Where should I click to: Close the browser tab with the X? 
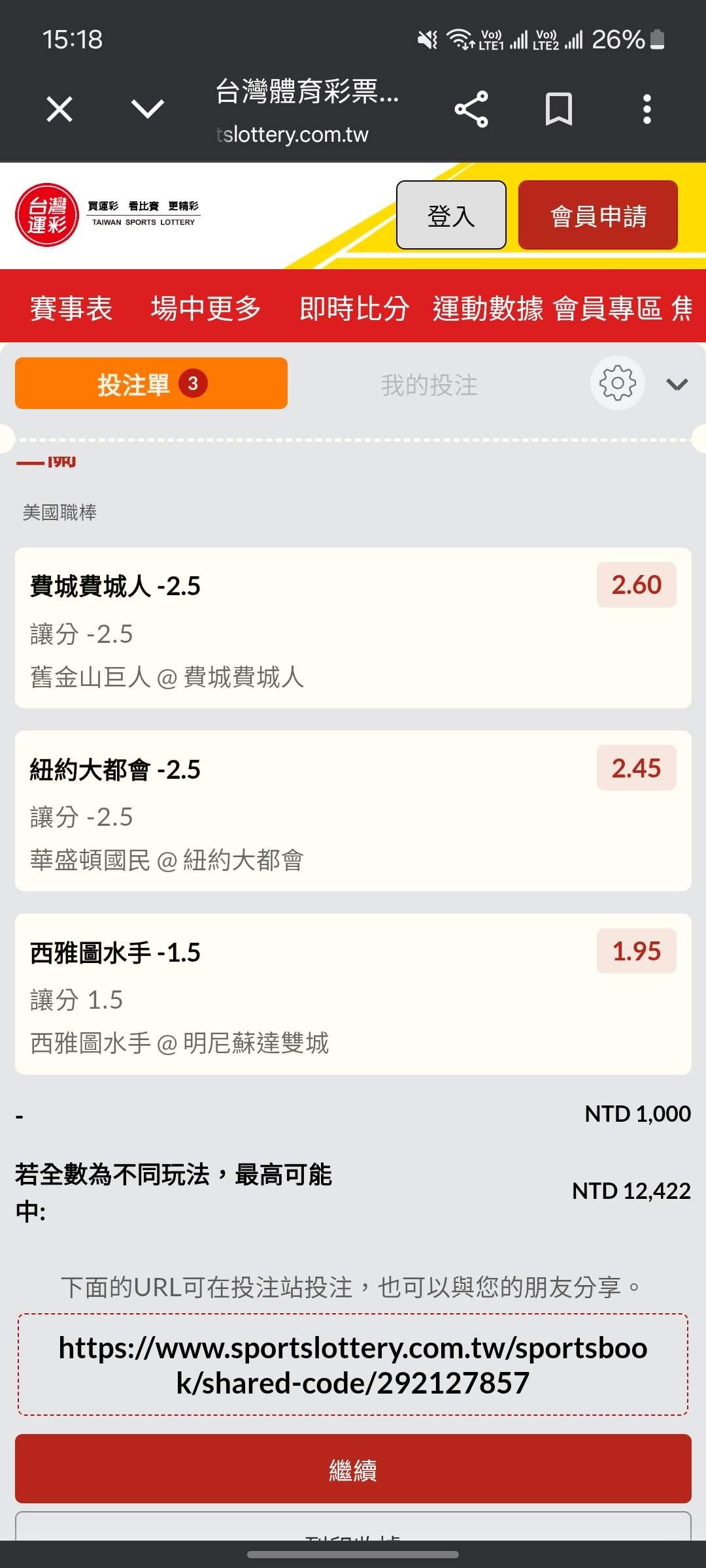point(59,109)
